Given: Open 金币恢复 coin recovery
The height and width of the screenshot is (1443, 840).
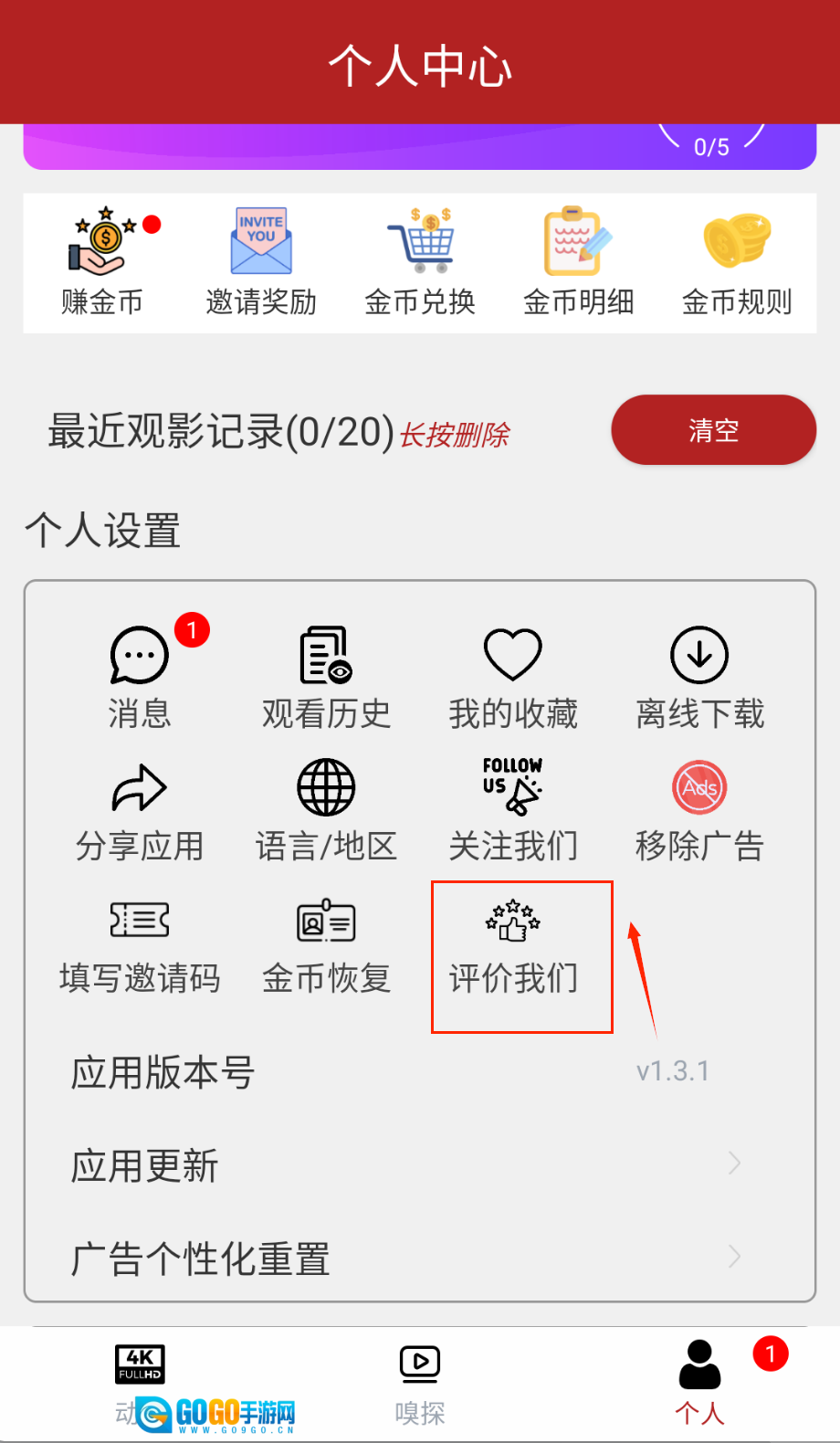Looking at the screenshot, I should click(x=326, y=943).
